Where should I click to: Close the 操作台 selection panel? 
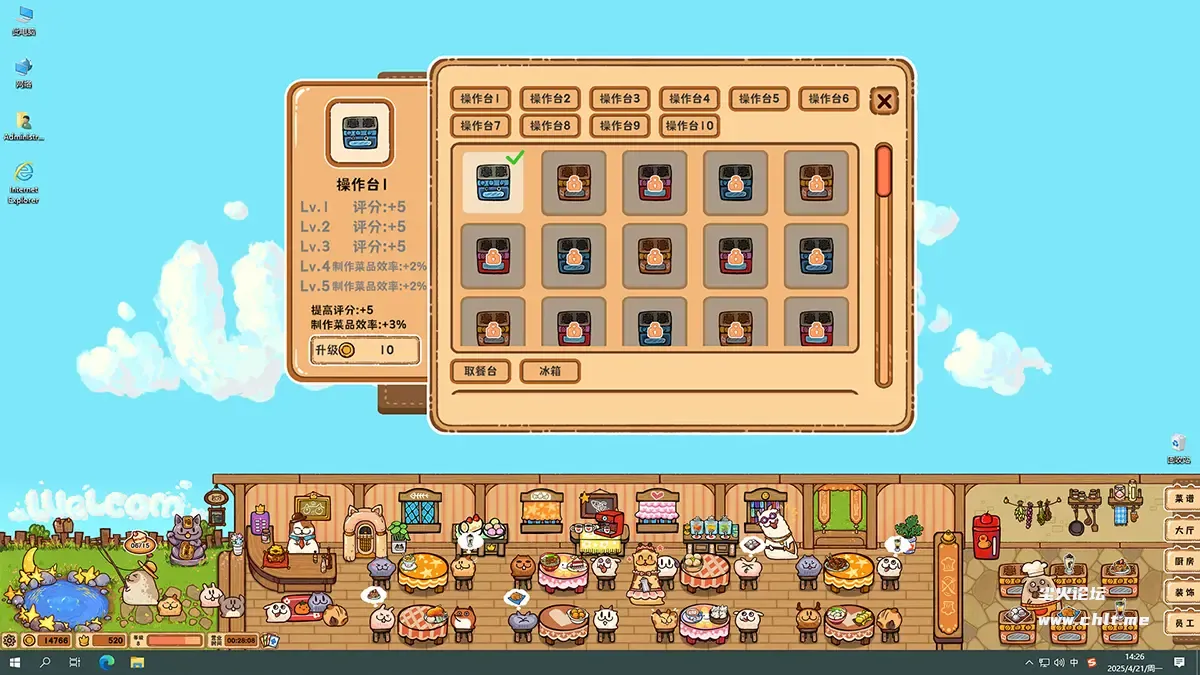[884, 101]
